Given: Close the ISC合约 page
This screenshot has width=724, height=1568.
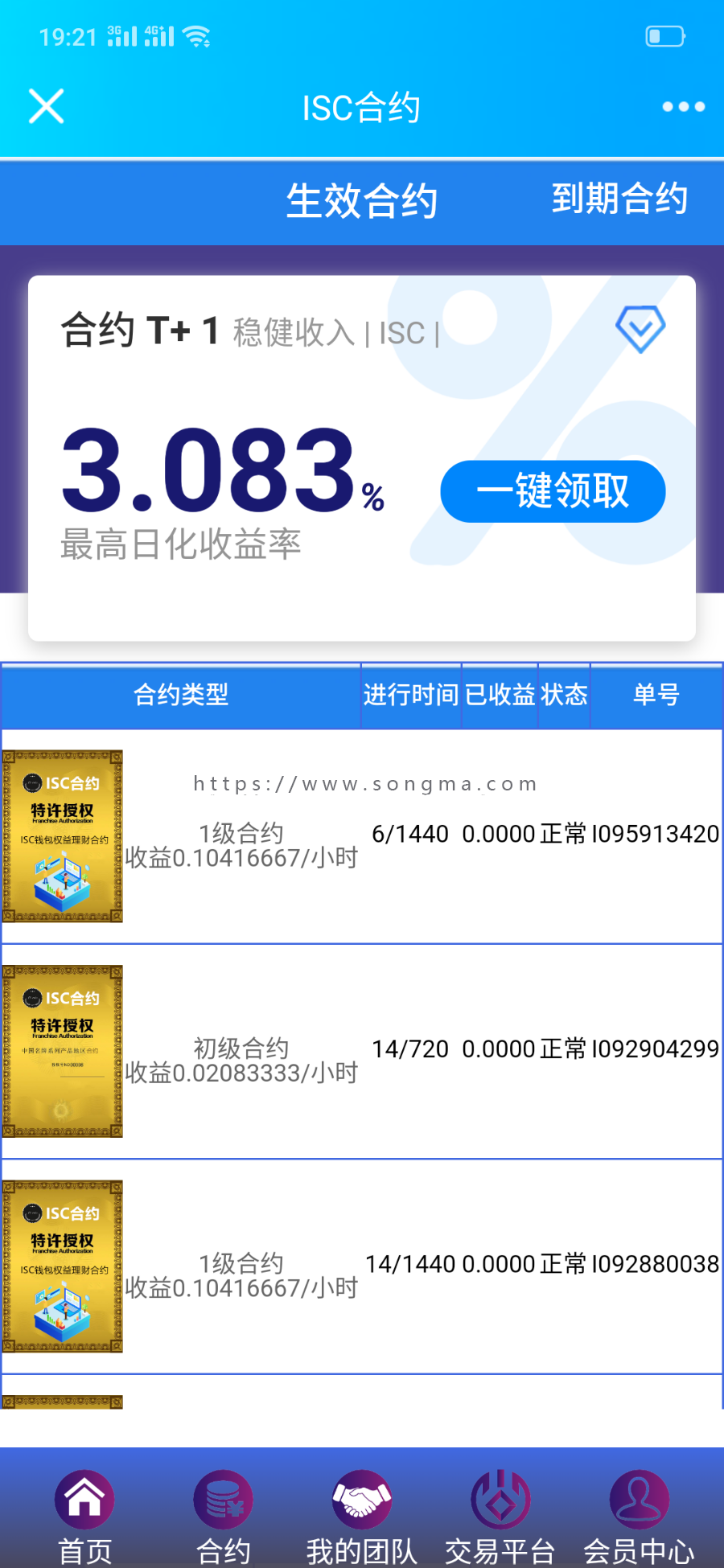Looking at the screenshot, I should pyautogui.click(x=47, y=106).
